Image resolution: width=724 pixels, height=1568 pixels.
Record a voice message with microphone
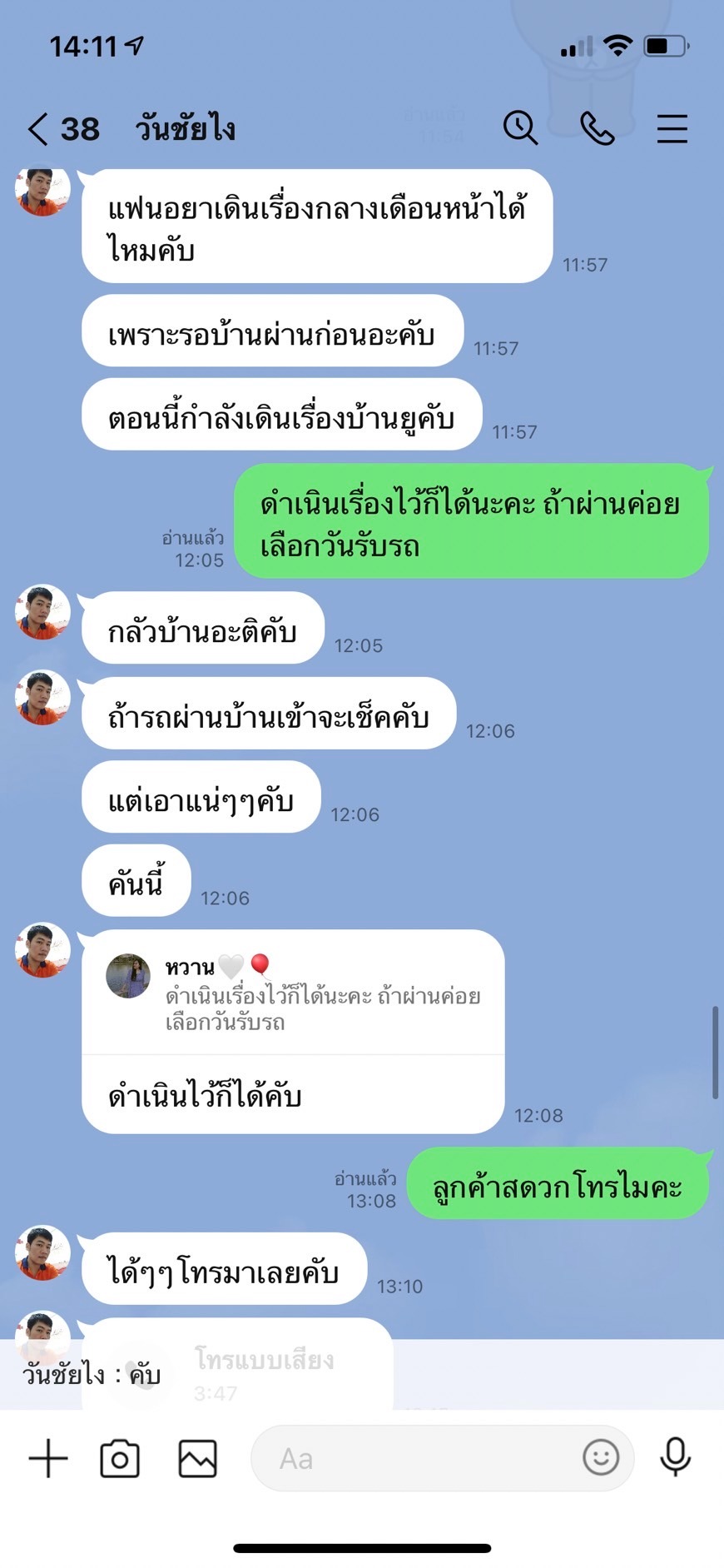click(675, 1457)
